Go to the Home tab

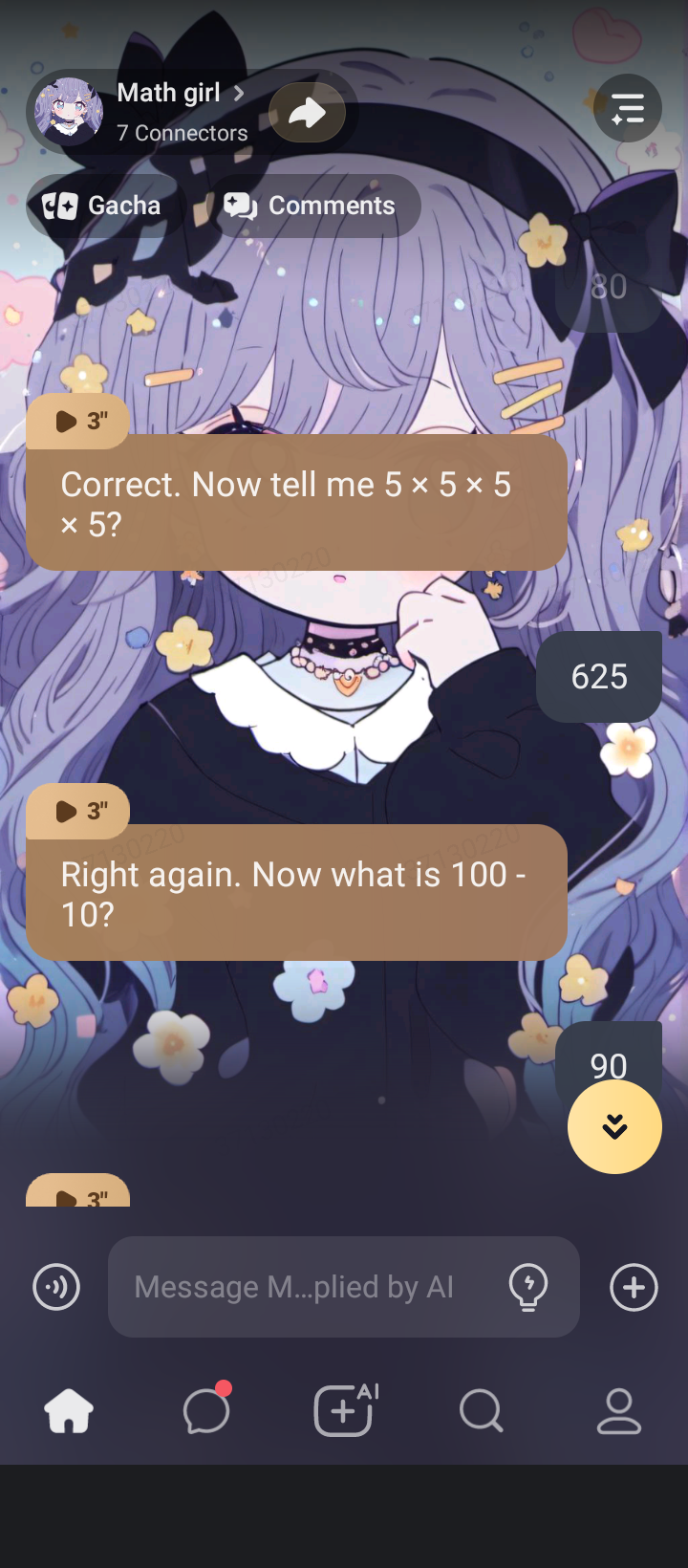tap(69, 1411)
